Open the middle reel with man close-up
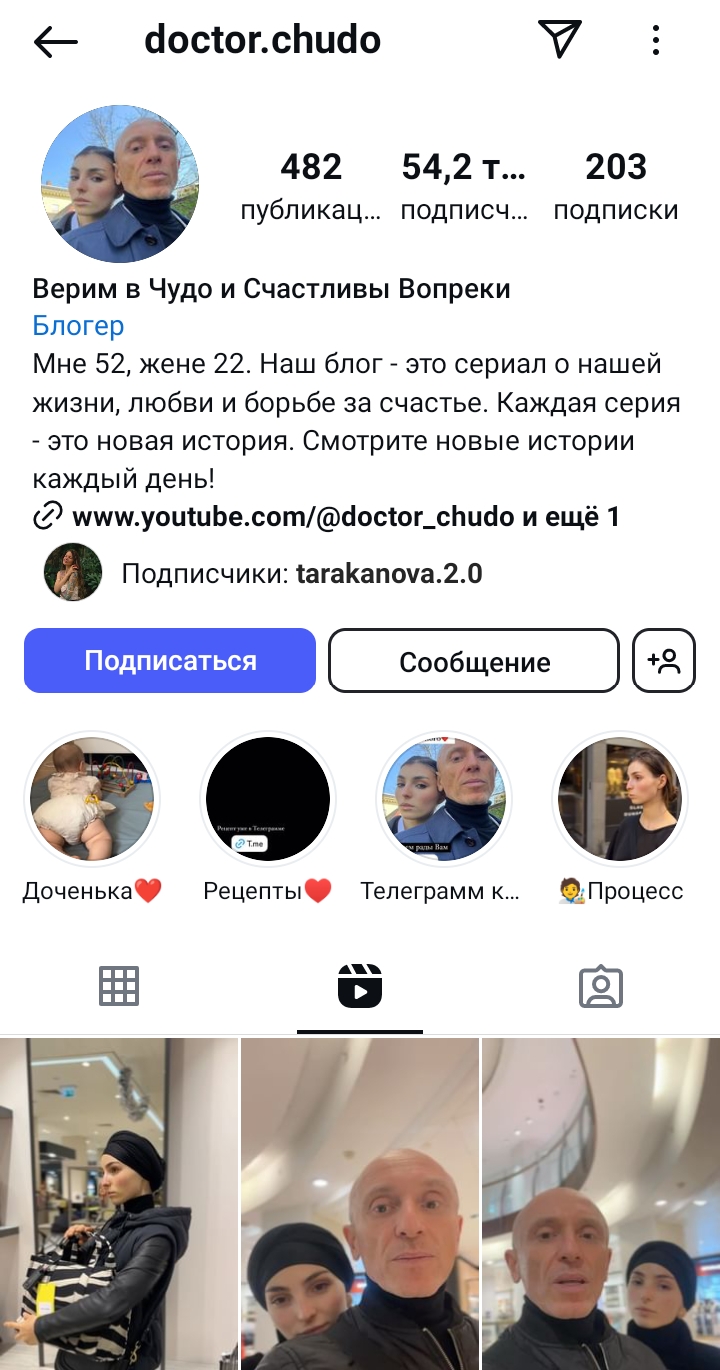 click(360, 1204)
